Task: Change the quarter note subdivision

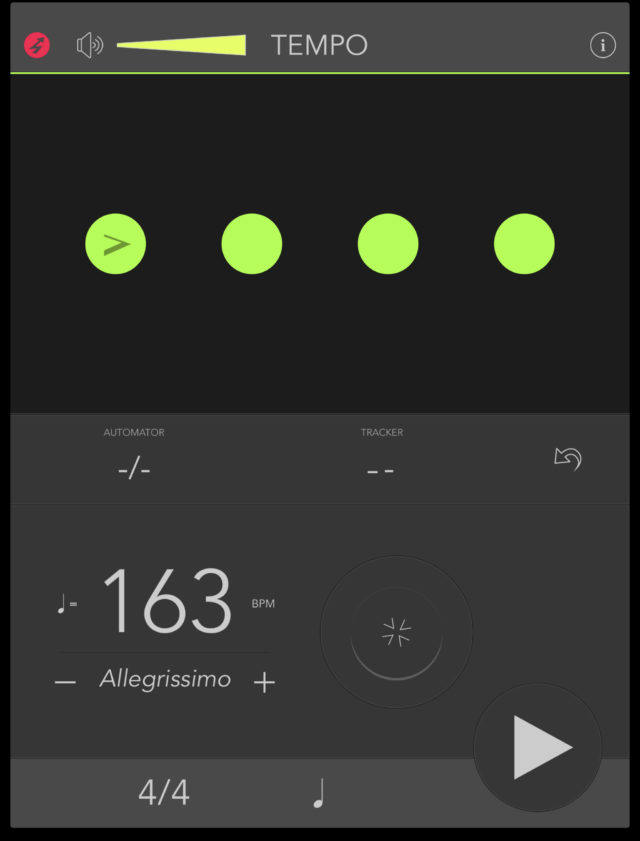Action: click(319, 793)
